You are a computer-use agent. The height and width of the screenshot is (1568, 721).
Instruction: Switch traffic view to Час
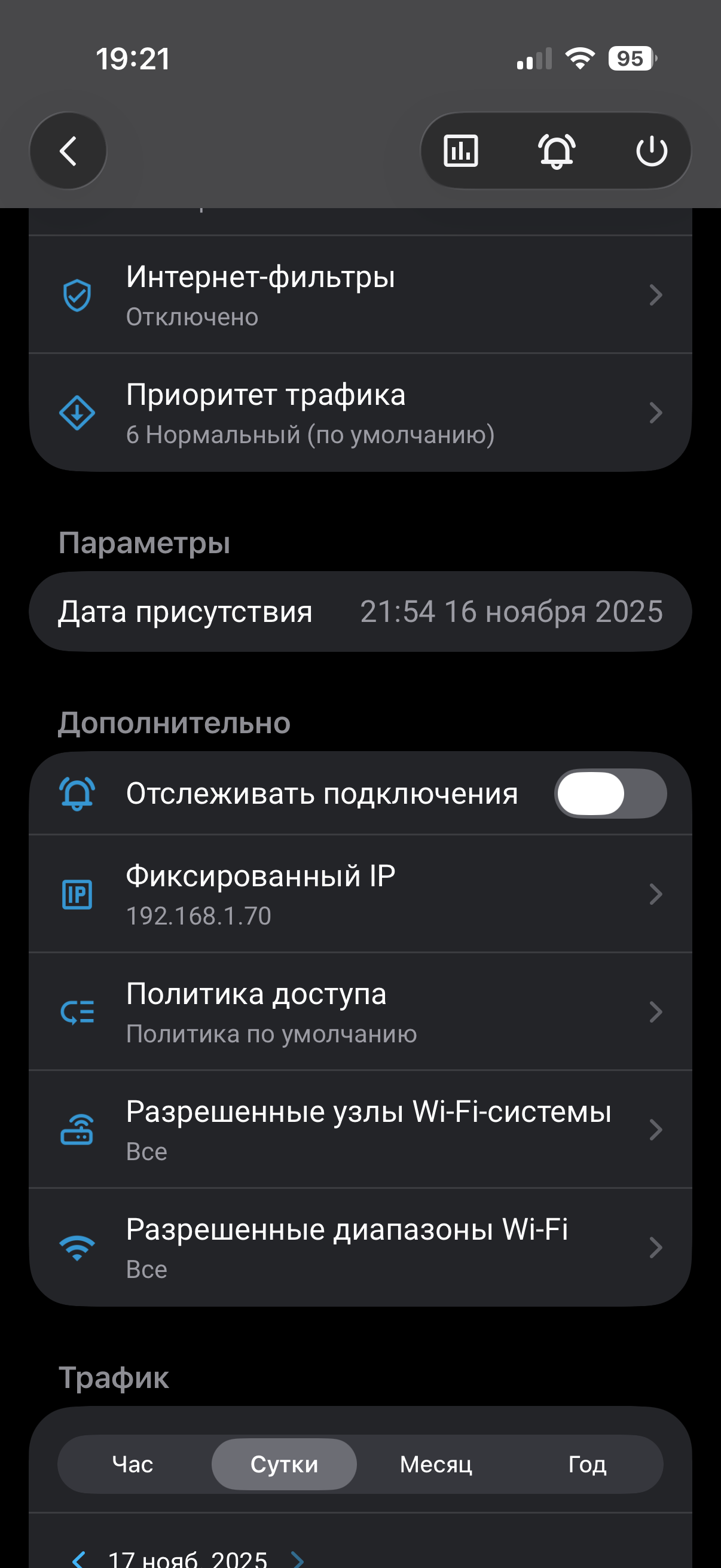[x=133, y=1465]
